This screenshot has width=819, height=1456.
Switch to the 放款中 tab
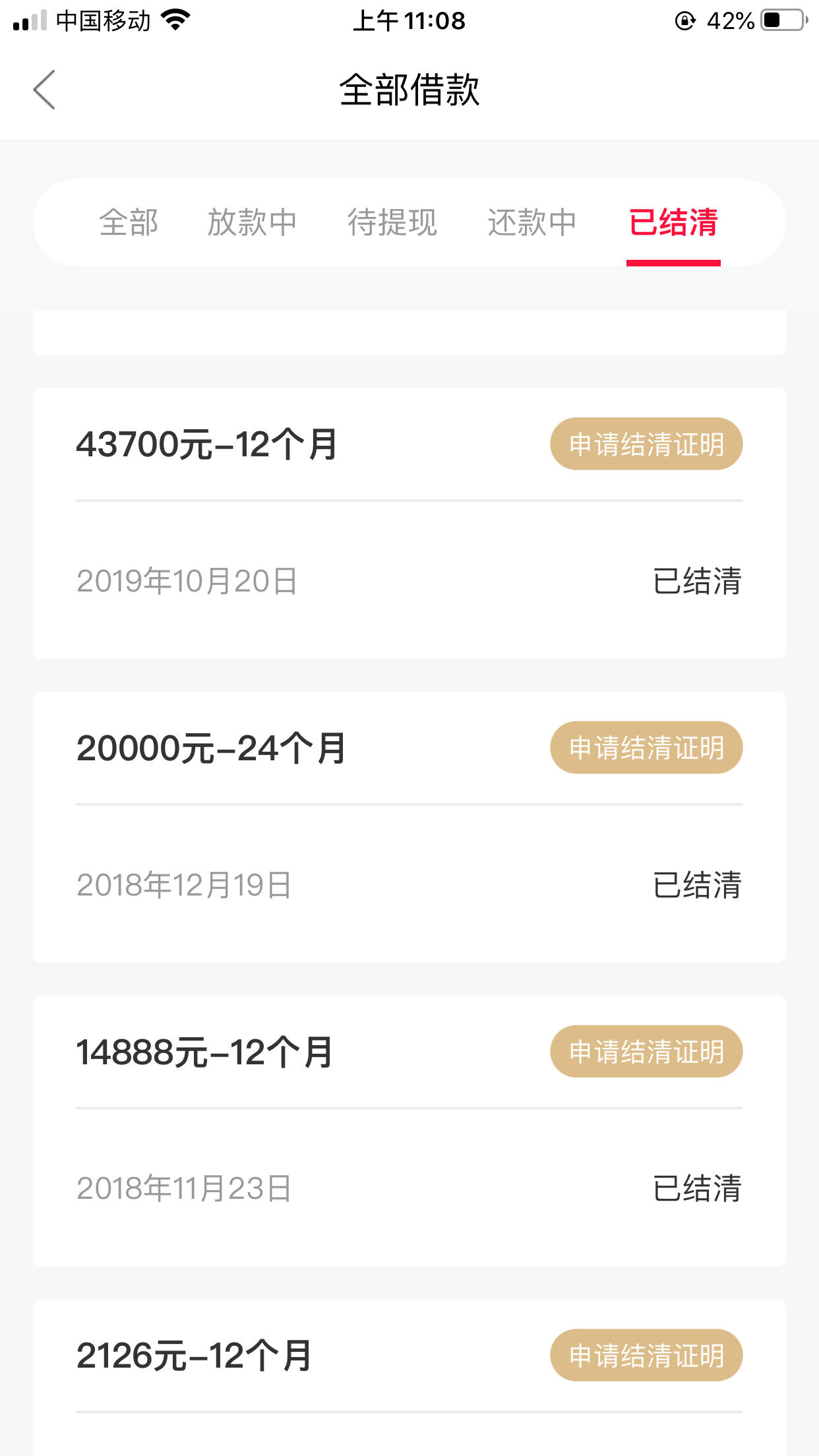pyautogui.click(x=253, y=222)
